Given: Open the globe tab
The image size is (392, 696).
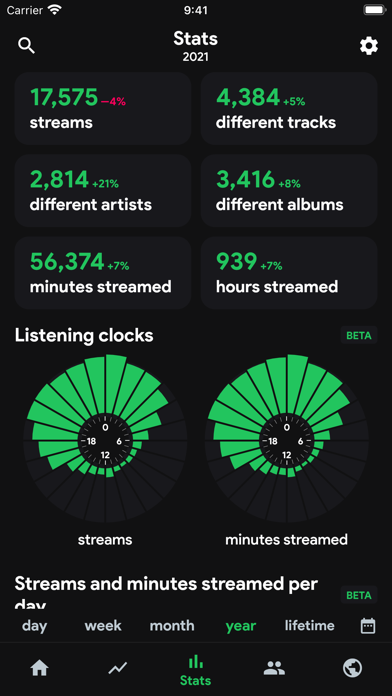Looking at the screenshot, I should (x=352, y=668).
